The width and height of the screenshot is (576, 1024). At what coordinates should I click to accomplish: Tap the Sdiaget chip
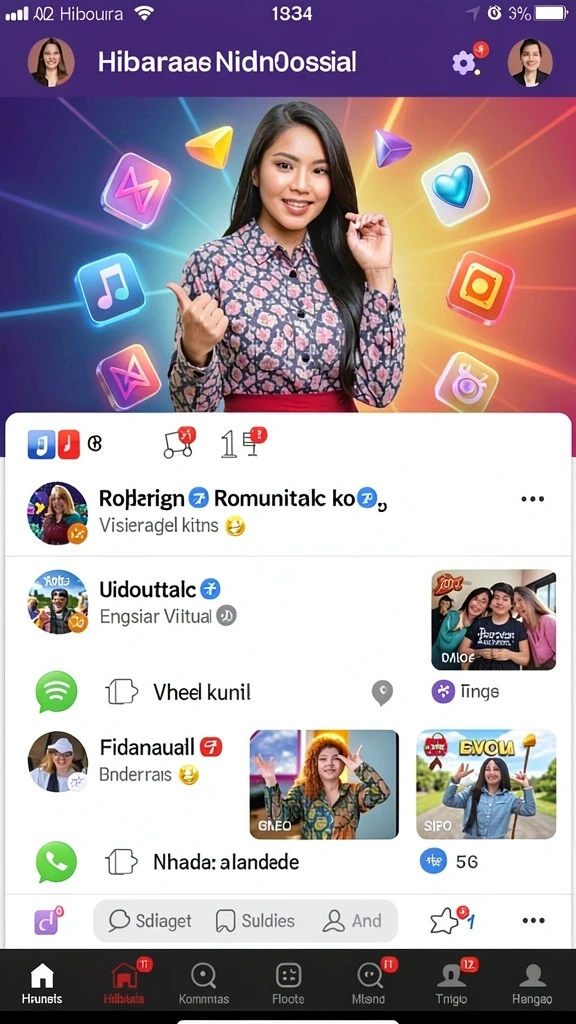(x=150, y=921)
